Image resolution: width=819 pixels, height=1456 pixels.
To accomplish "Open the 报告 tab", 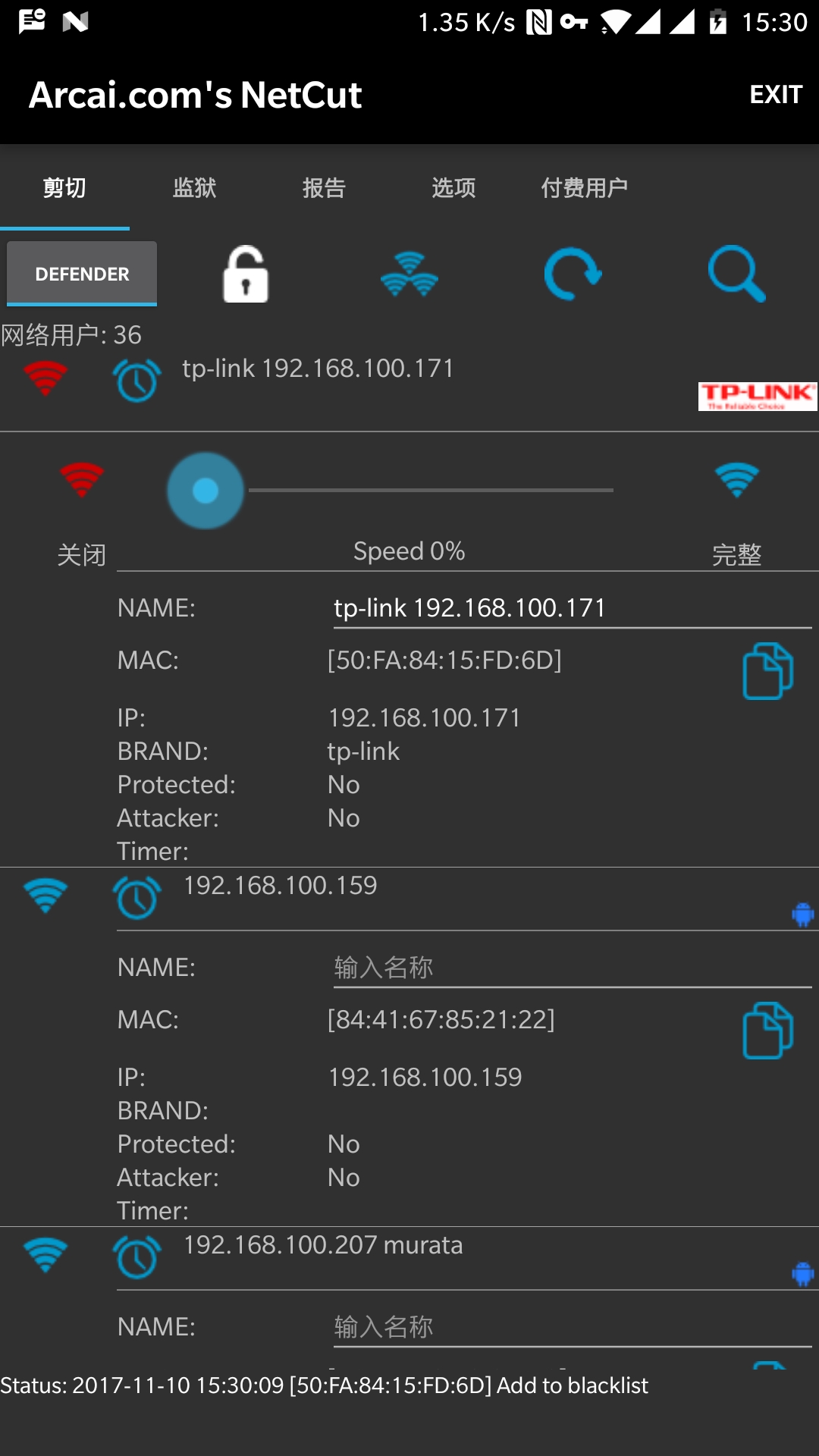I will [324, 187].
